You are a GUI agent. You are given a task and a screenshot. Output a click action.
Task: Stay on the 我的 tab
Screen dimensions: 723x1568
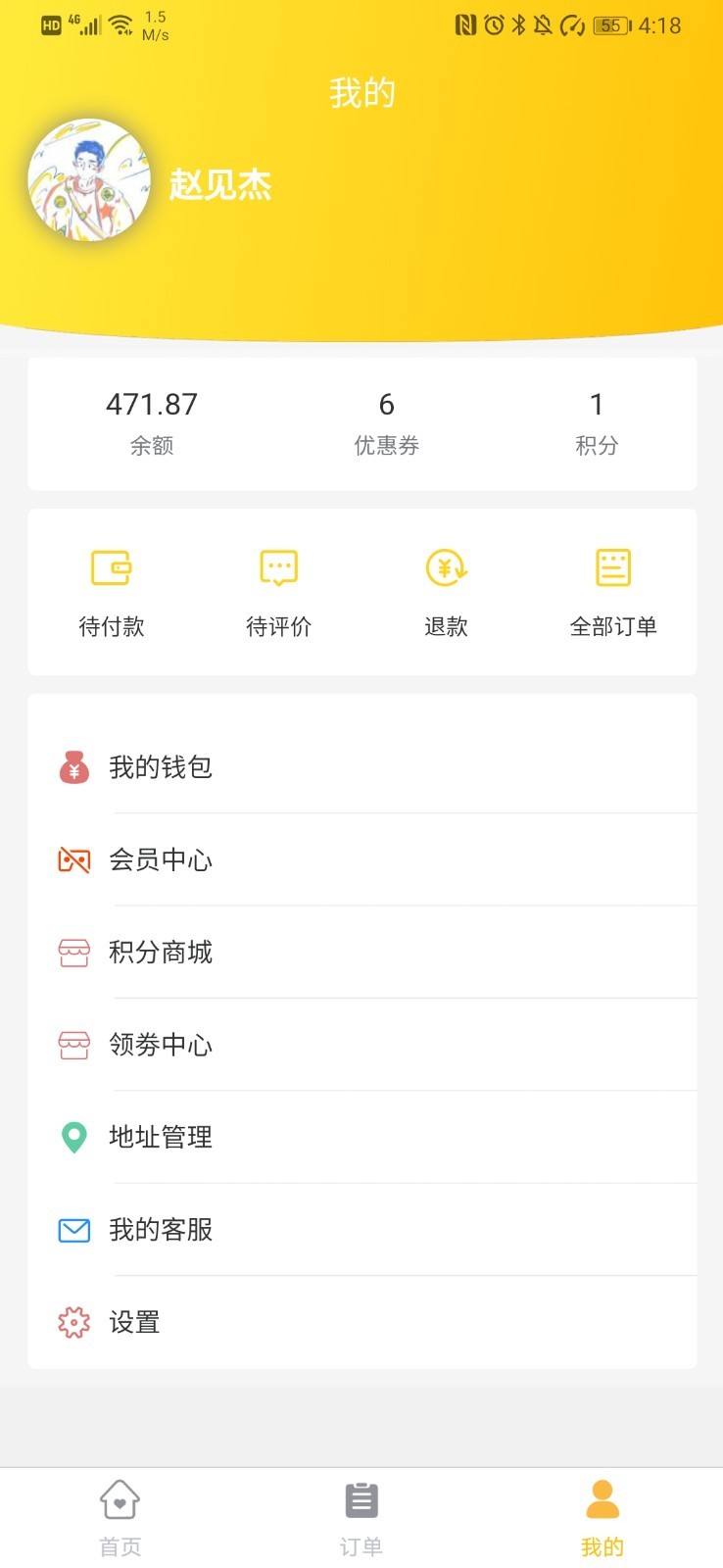(x=602, y=1514)
